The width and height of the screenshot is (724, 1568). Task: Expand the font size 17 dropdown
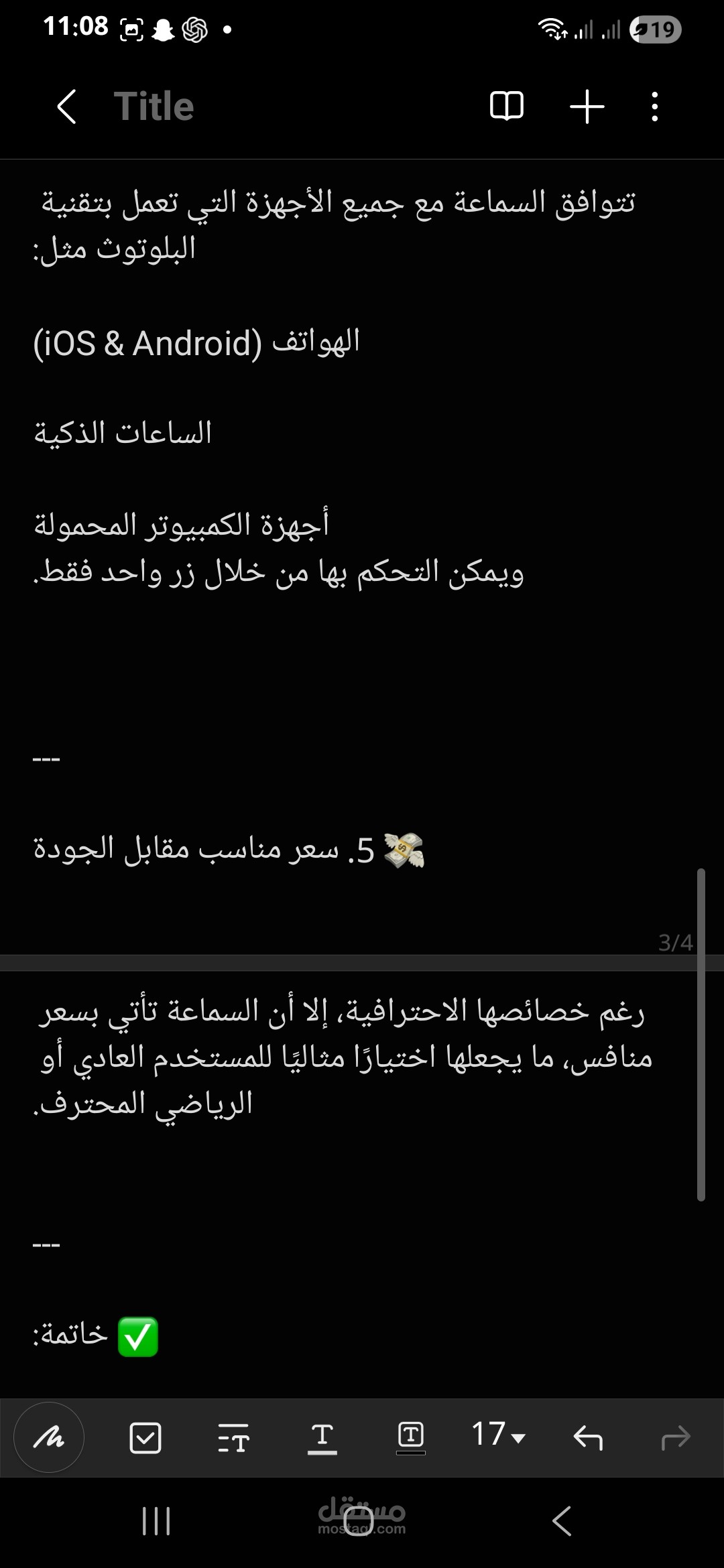(498, 1434)
